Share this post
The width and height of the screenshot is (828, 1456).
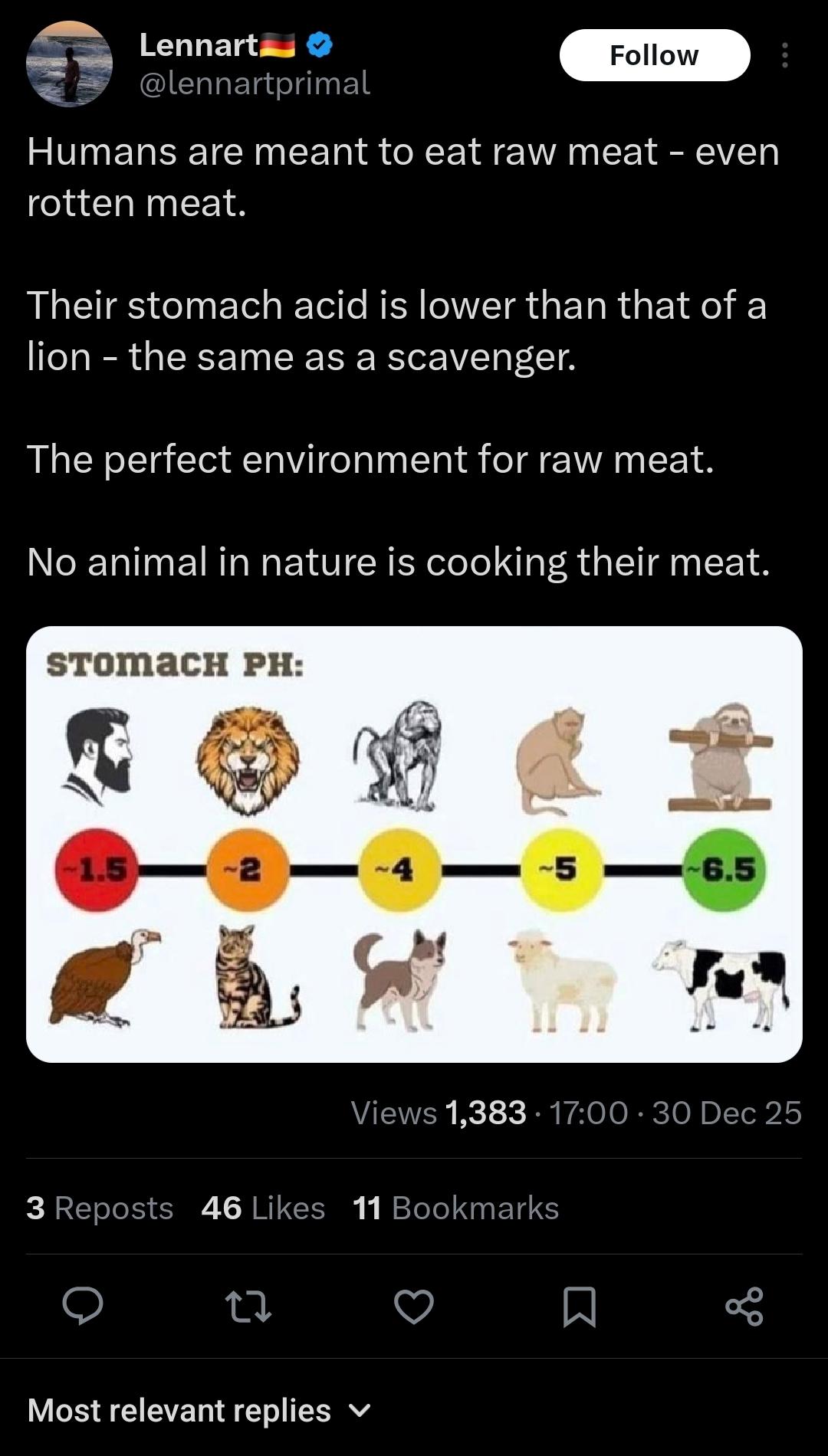(744, 1307)
